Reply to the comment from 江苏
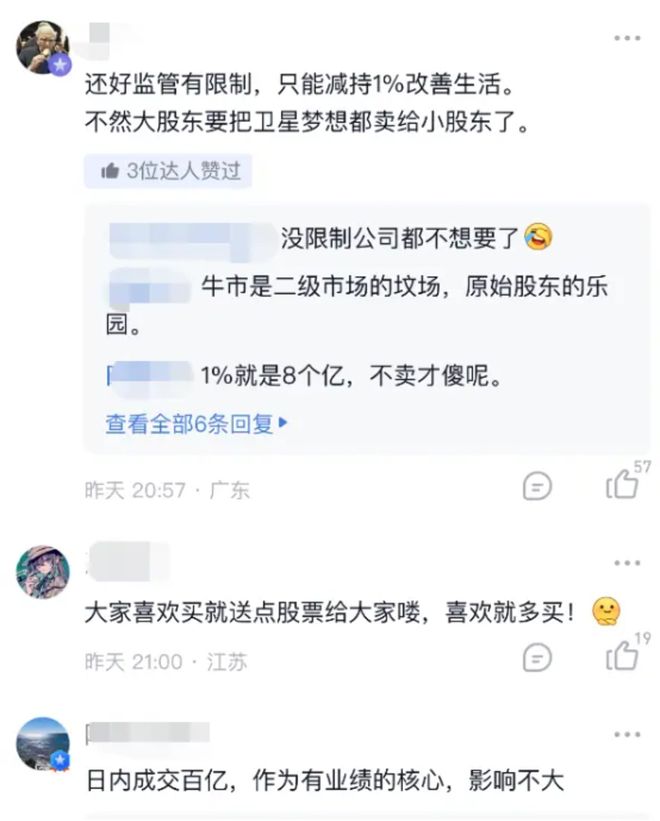660x821 pixels. coord(538,657)
